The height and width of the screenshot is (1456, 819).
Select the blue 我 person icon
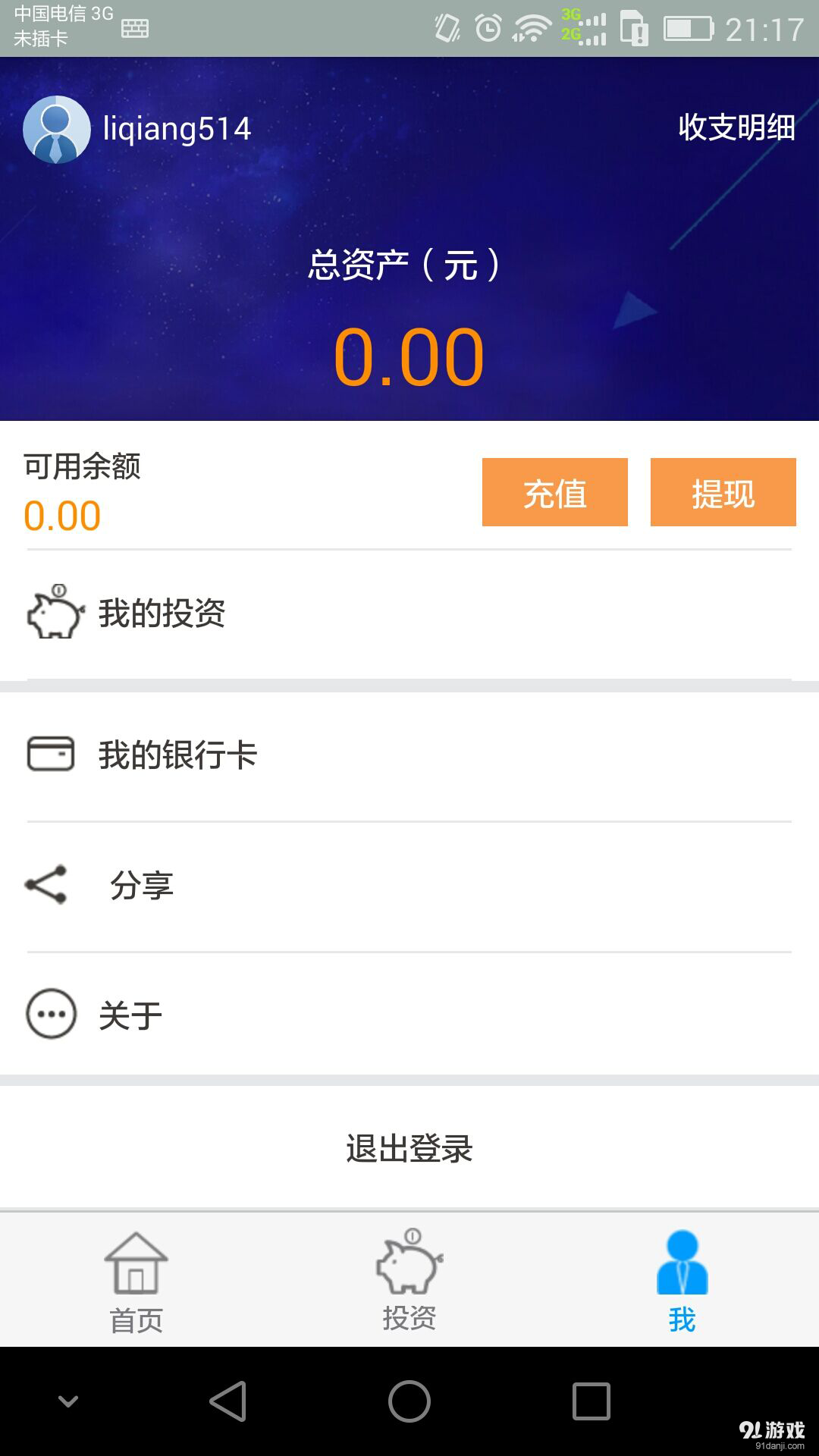point(681,1255)
